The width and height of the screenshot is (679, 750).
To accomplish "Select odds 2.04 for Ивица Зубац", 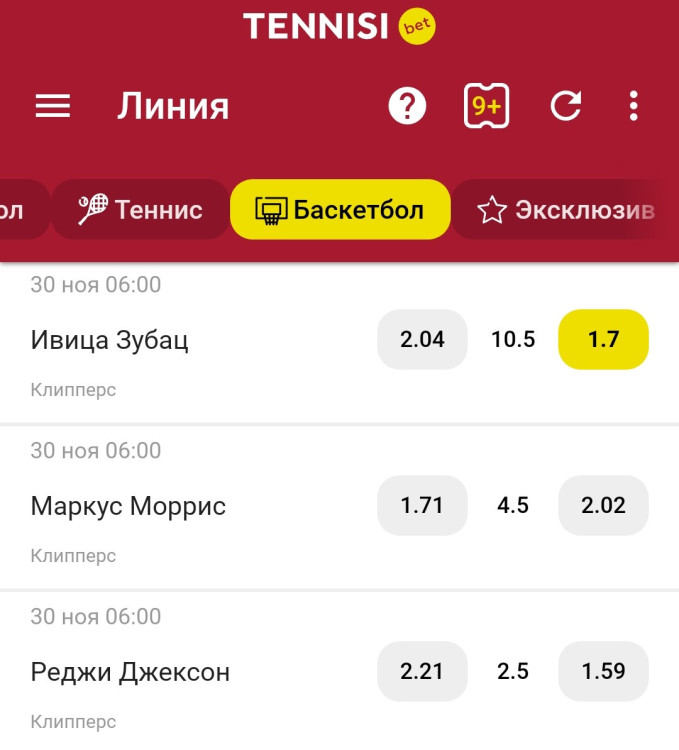I will [x=422, y=340].
